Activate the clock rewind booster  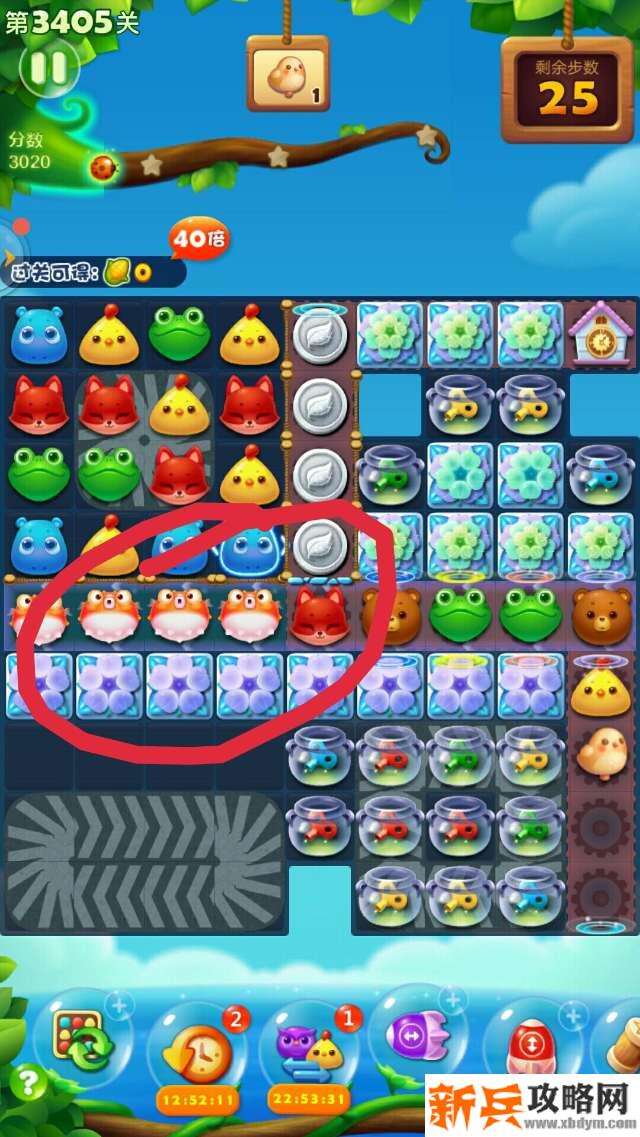194,1046
